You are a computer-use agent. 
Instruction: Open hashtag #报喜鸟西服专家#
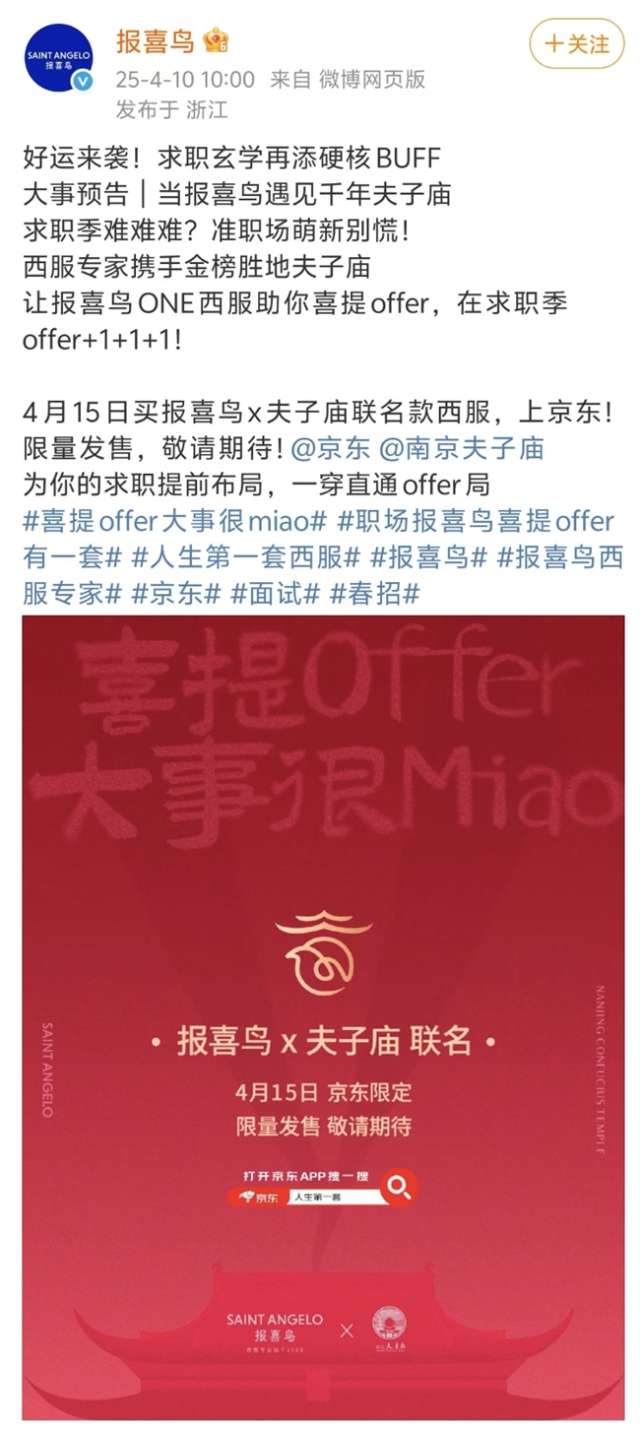click(x=560, y=556)
